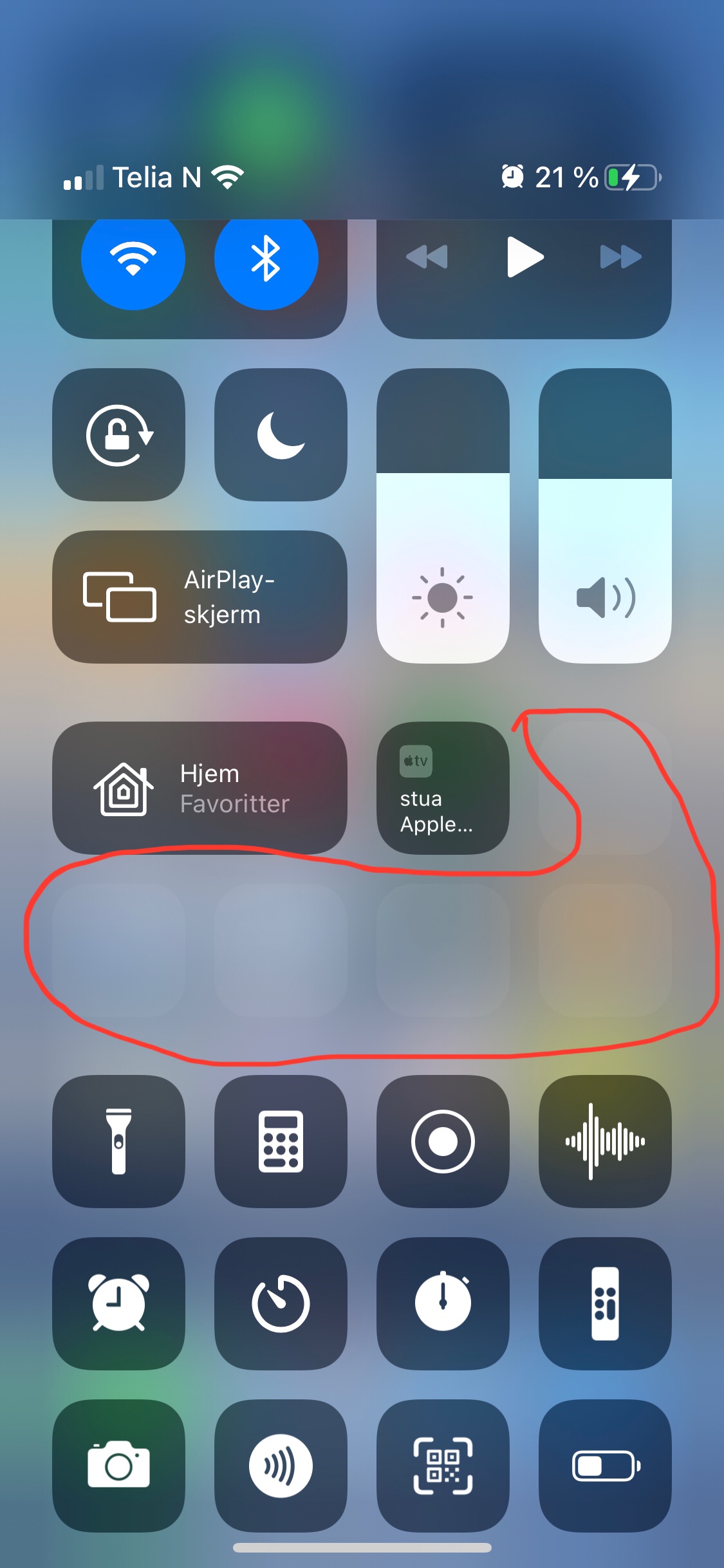
Task: Open Voice Memos waveform button
Action: tap(605, 1141)
